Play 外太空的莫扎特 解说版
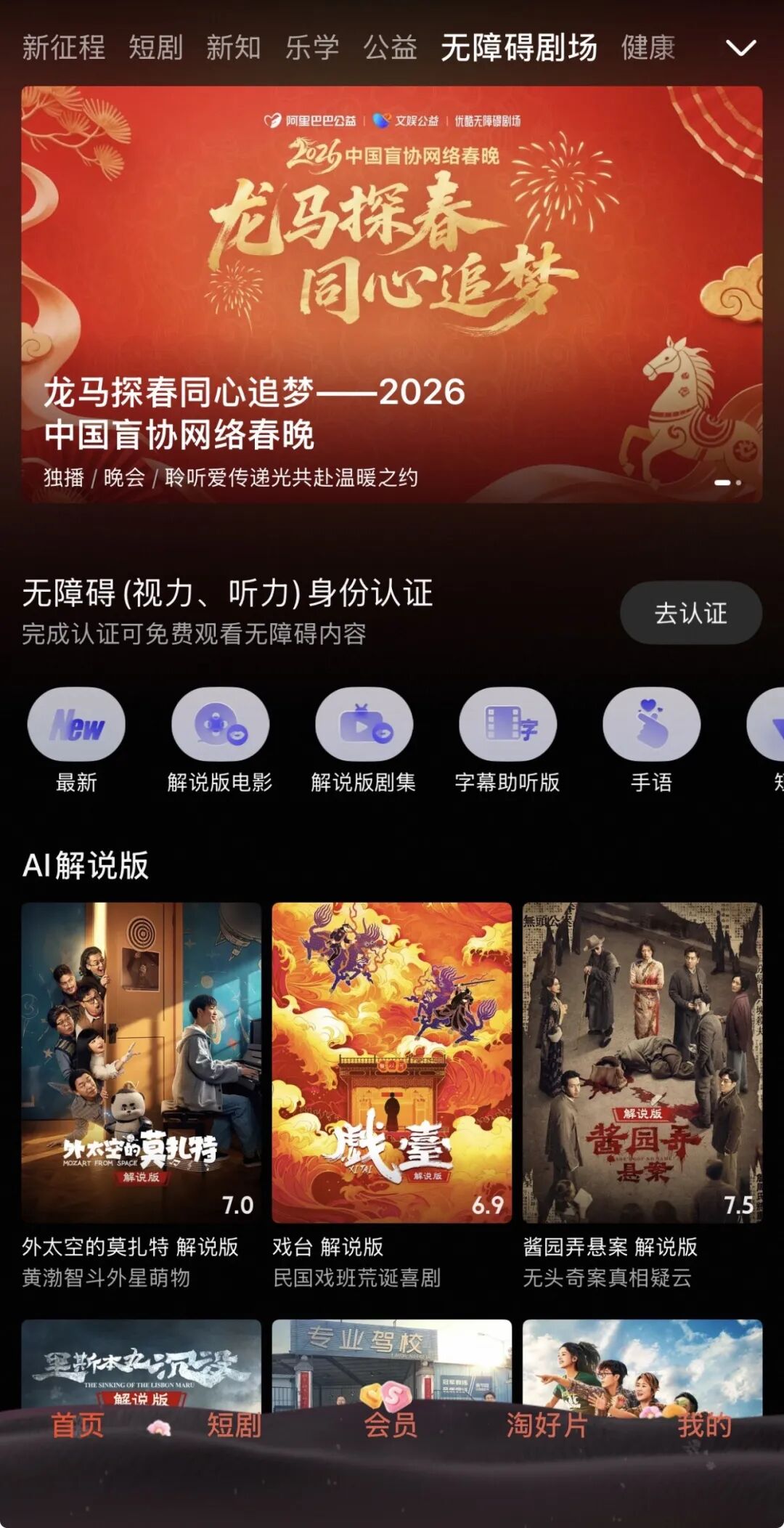Image resolution: width=784 pixels, height=1528 pixels. pyautogui.click(x=141, y=1062)
